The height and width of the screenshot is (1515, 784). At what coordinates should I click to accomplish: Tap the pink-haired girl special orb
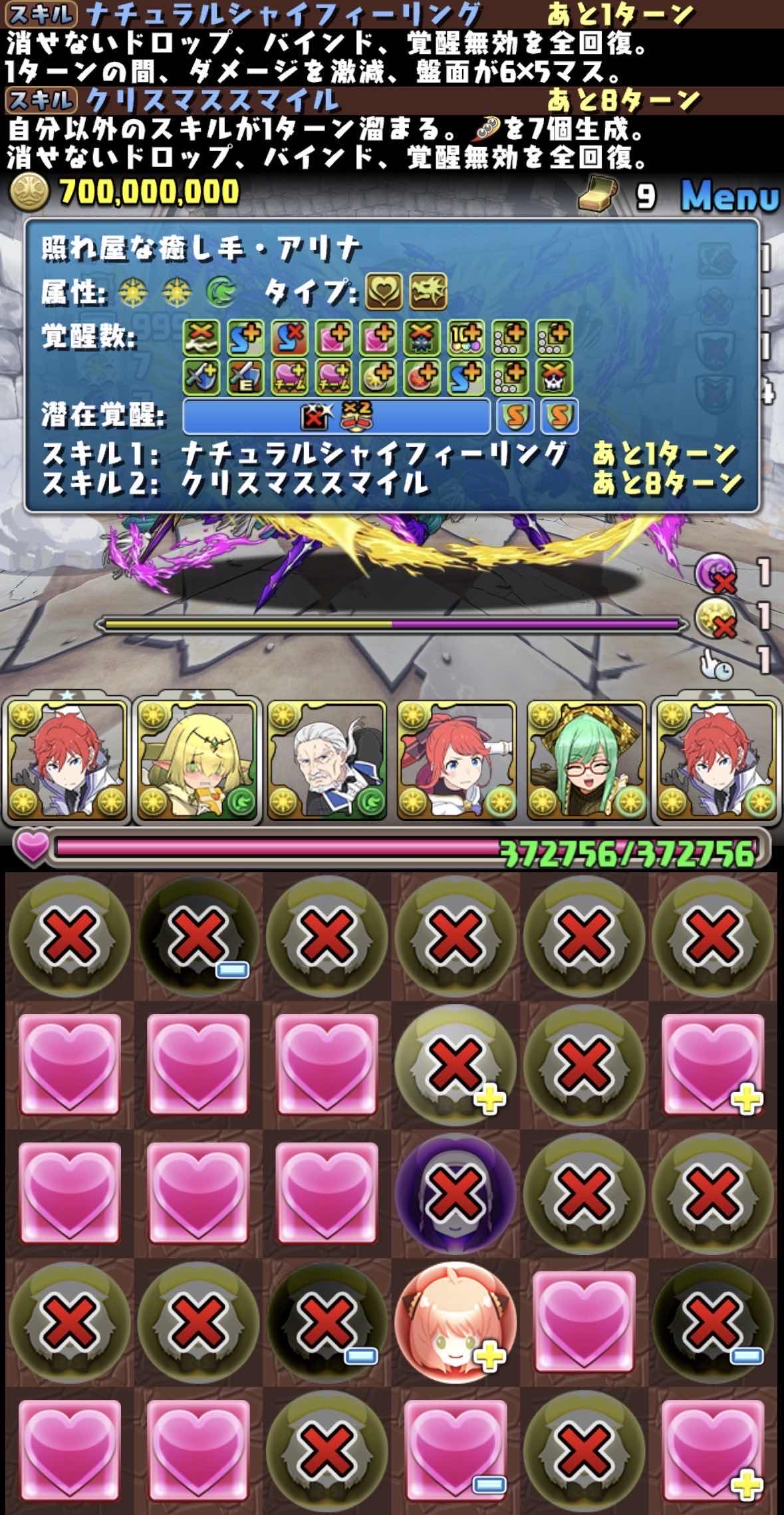click(455, 1322)
